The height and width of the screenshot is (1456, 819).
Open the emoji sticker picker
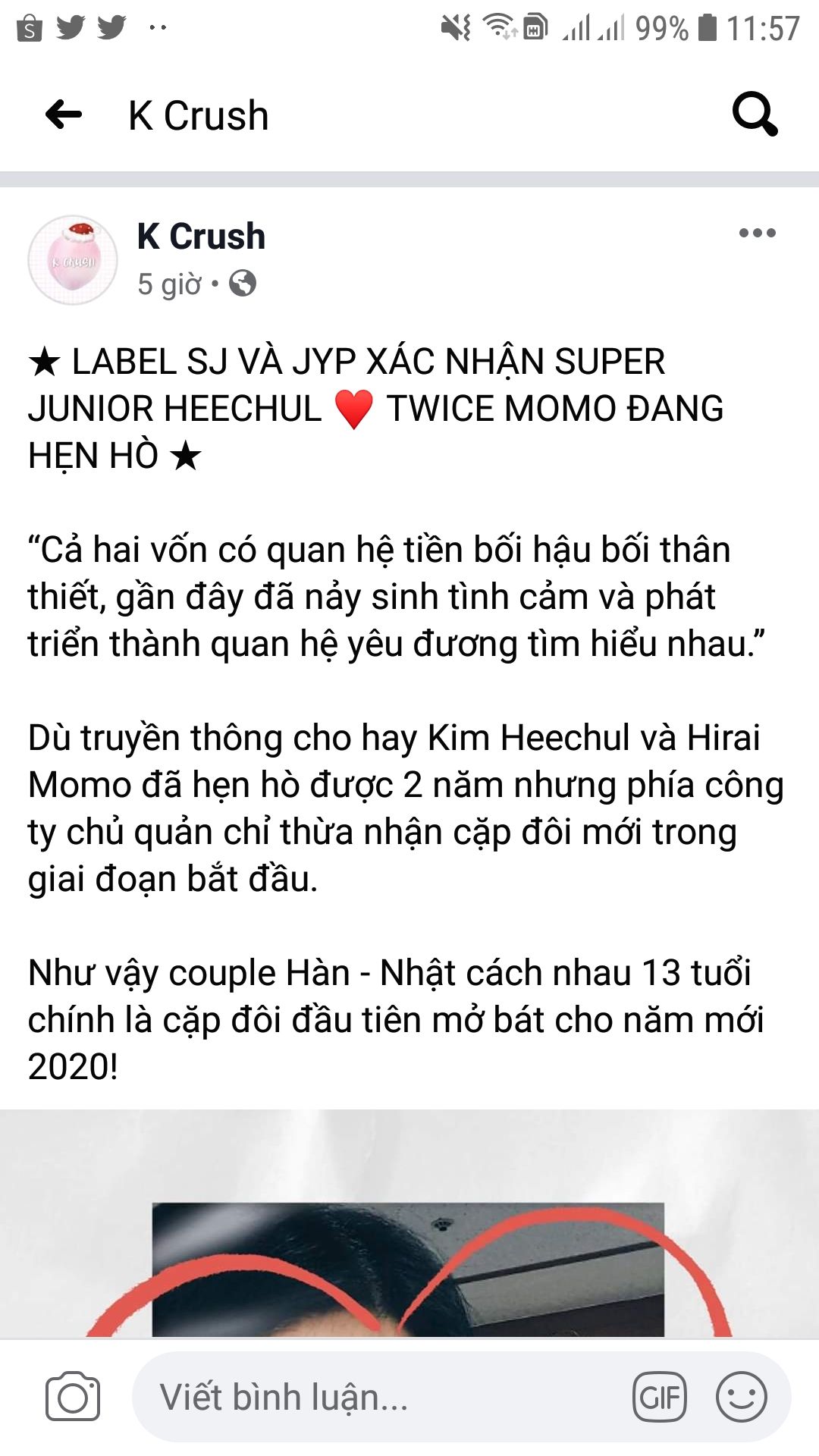click(741, 1397)
